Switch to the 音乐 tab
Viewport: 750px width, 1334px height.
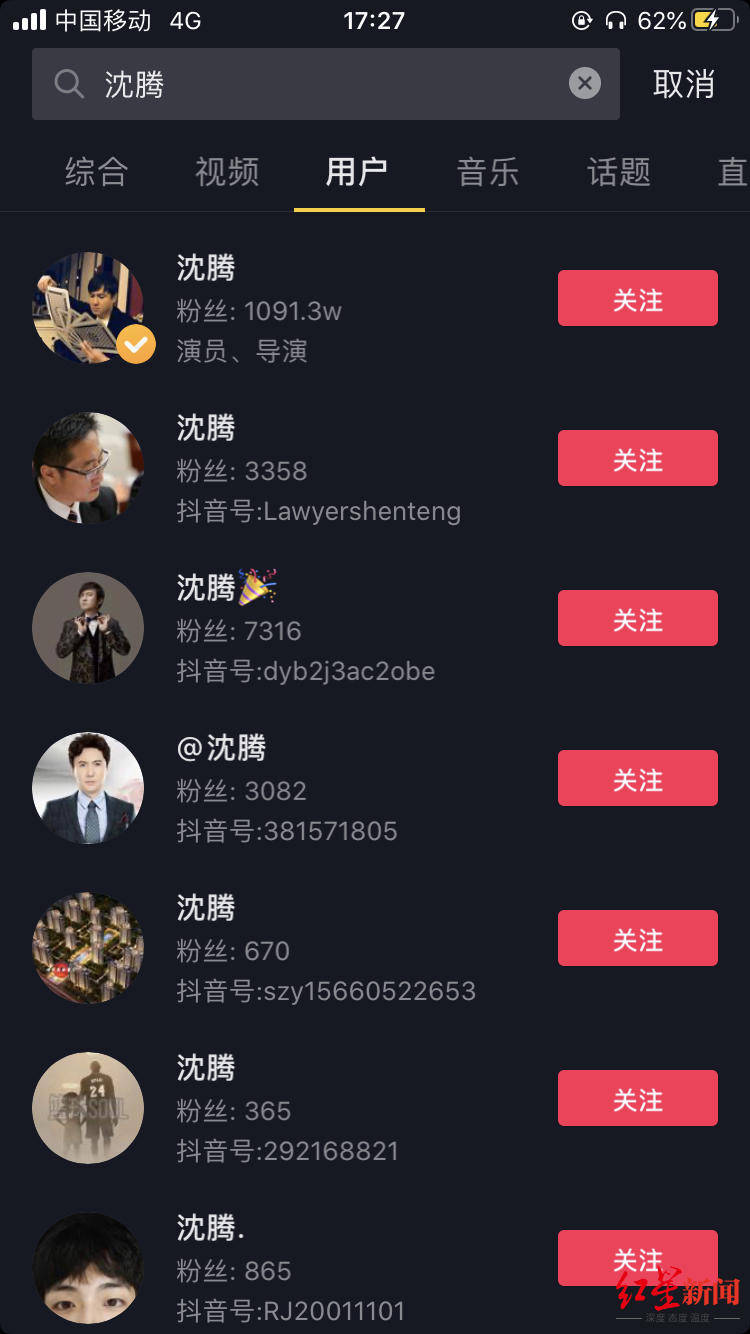coord(487,172)
